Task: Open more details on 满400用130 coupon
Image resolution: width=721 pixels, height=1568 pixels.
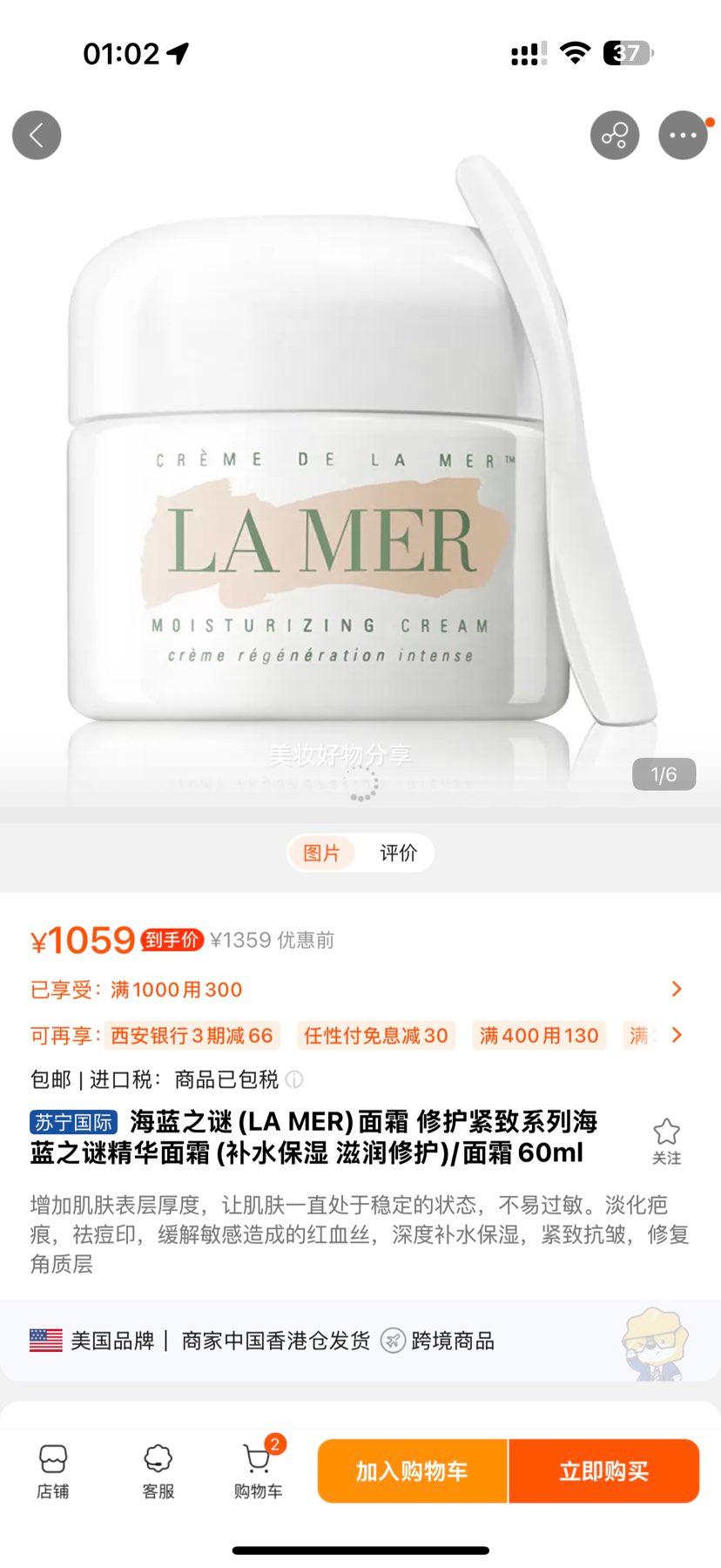Action: point(539,1036)
